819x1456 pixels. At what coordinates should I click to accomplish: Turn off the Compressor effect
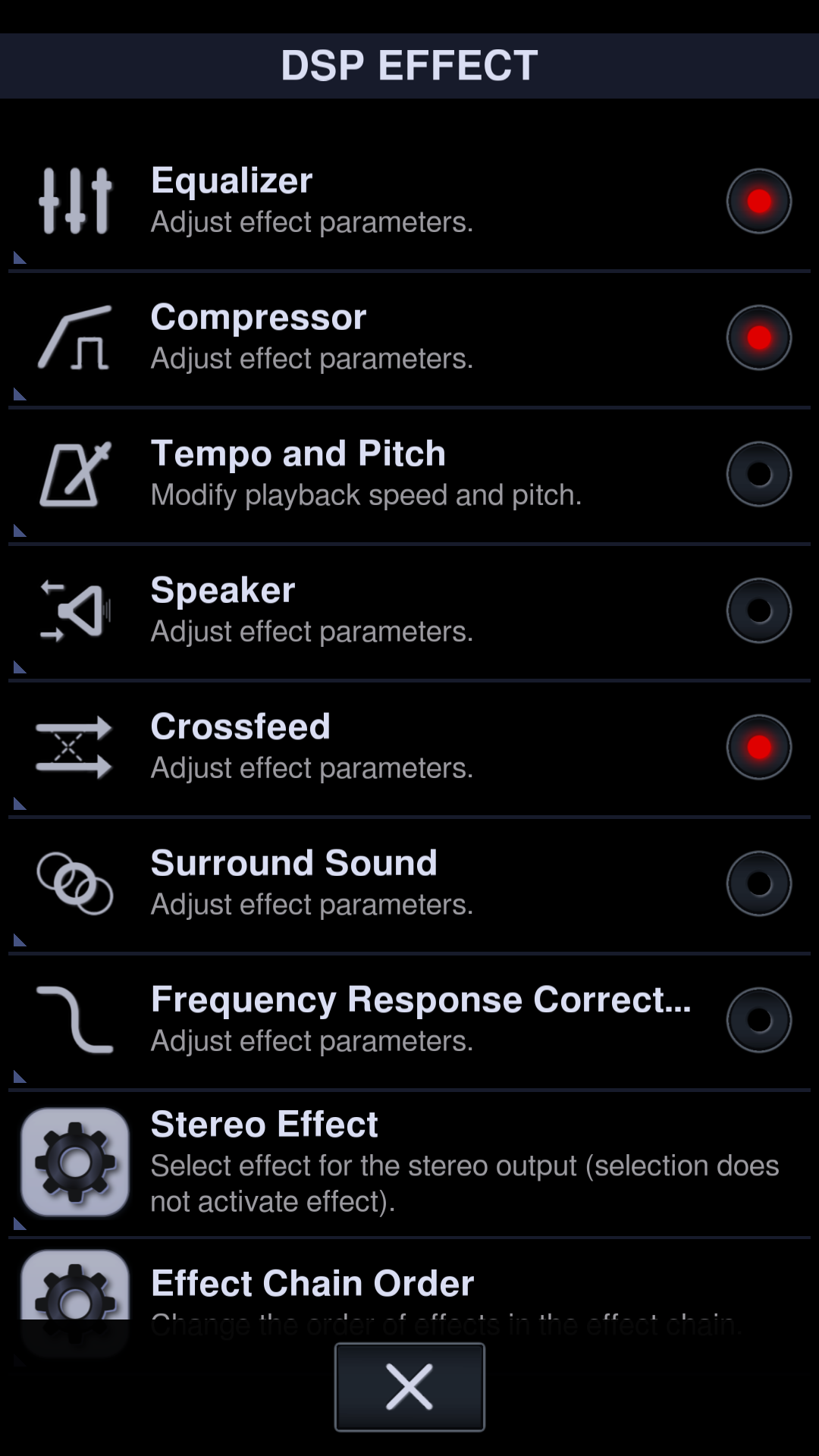(759, 336)
